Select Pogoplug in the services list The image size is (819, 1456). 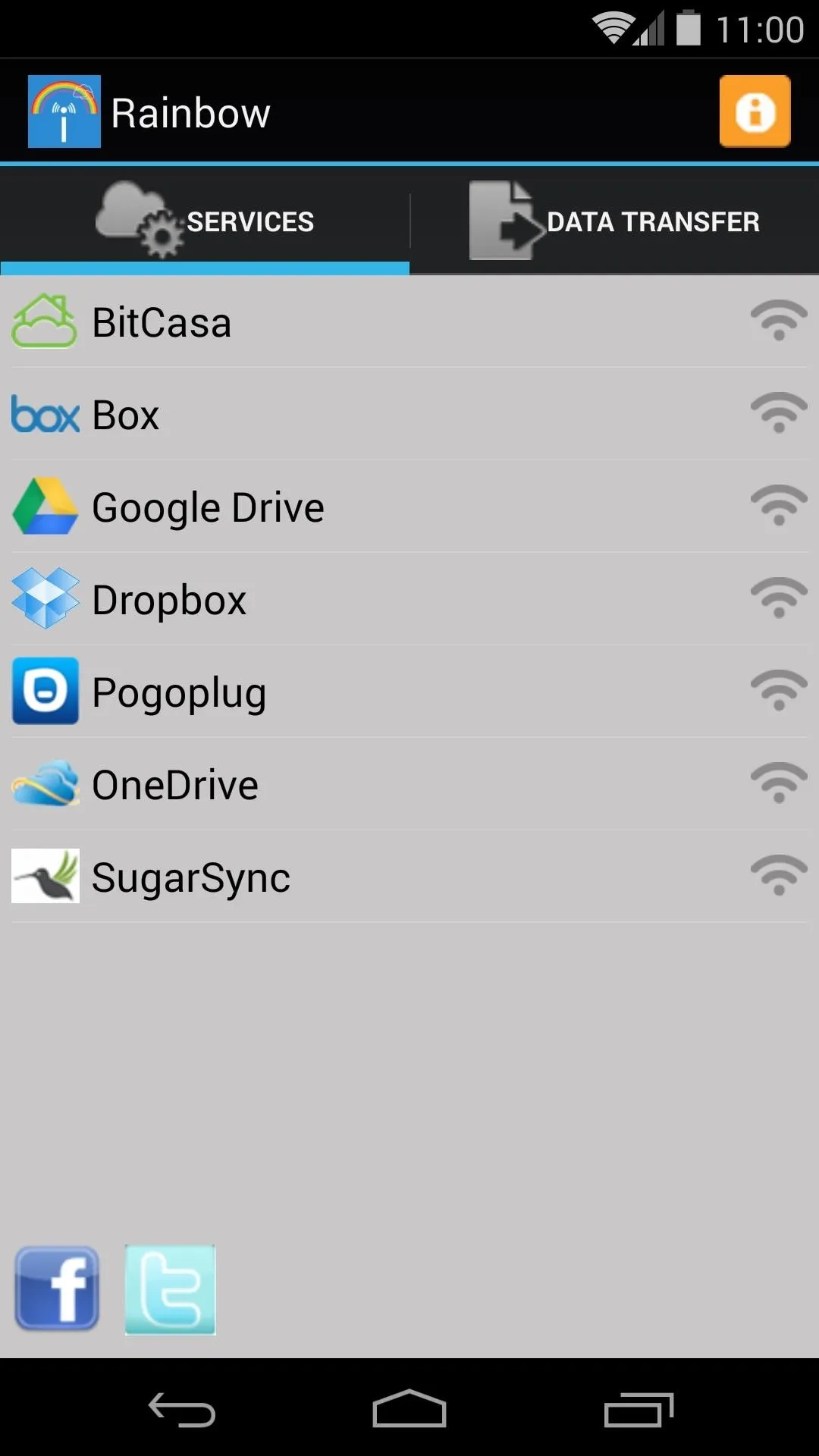[x=409, y=692]
